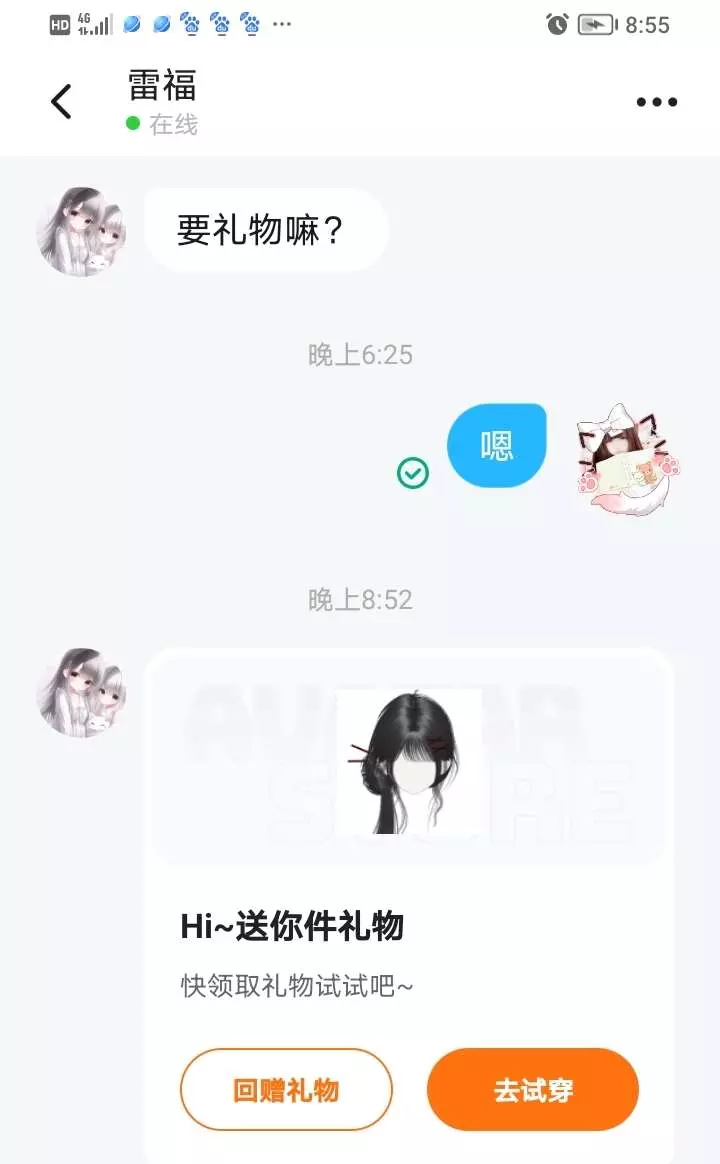Screen dimensions: 720x1164
Task: Open the three-dot overflow menu
Action: (657, 102)
